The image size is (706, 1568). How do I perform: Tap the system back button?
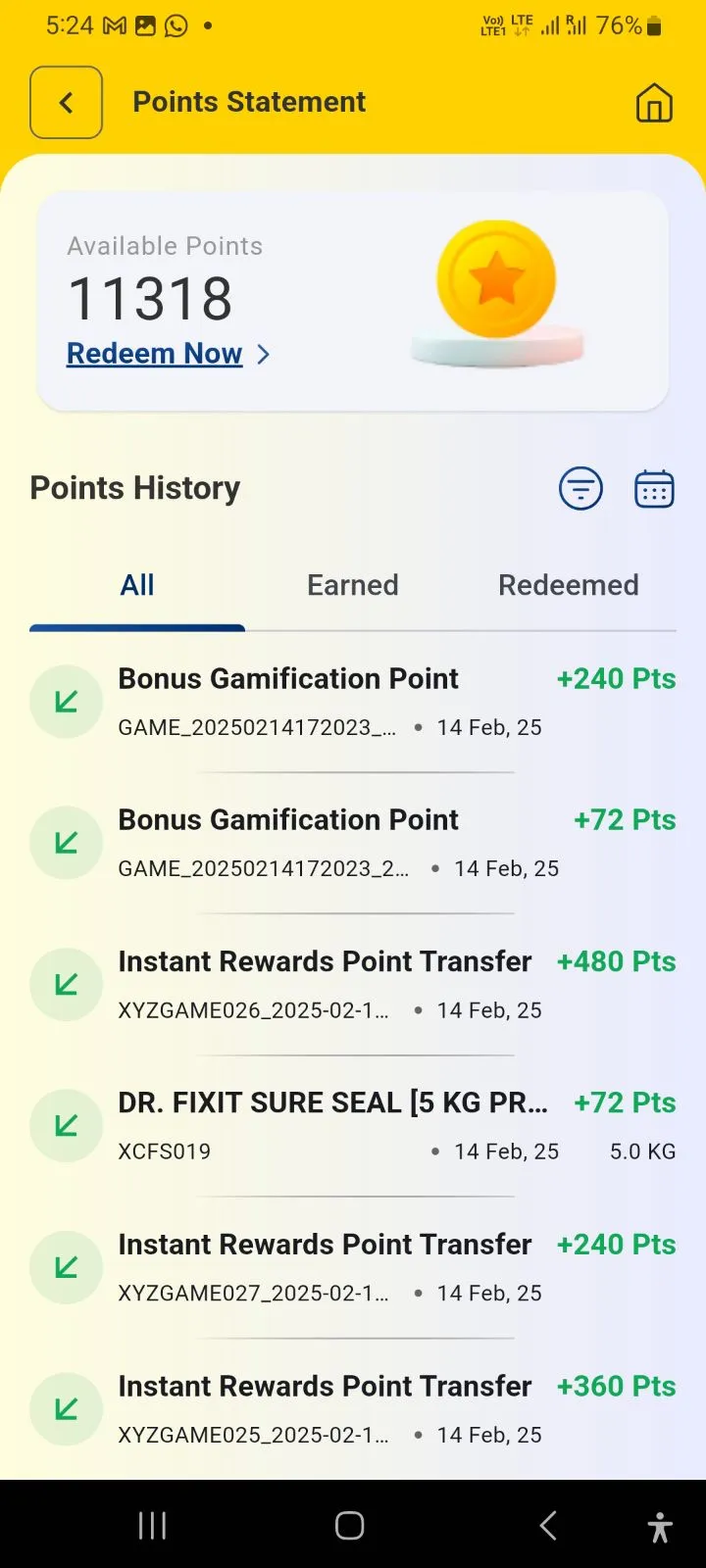pyautogui.click(x=548, y=1525)
